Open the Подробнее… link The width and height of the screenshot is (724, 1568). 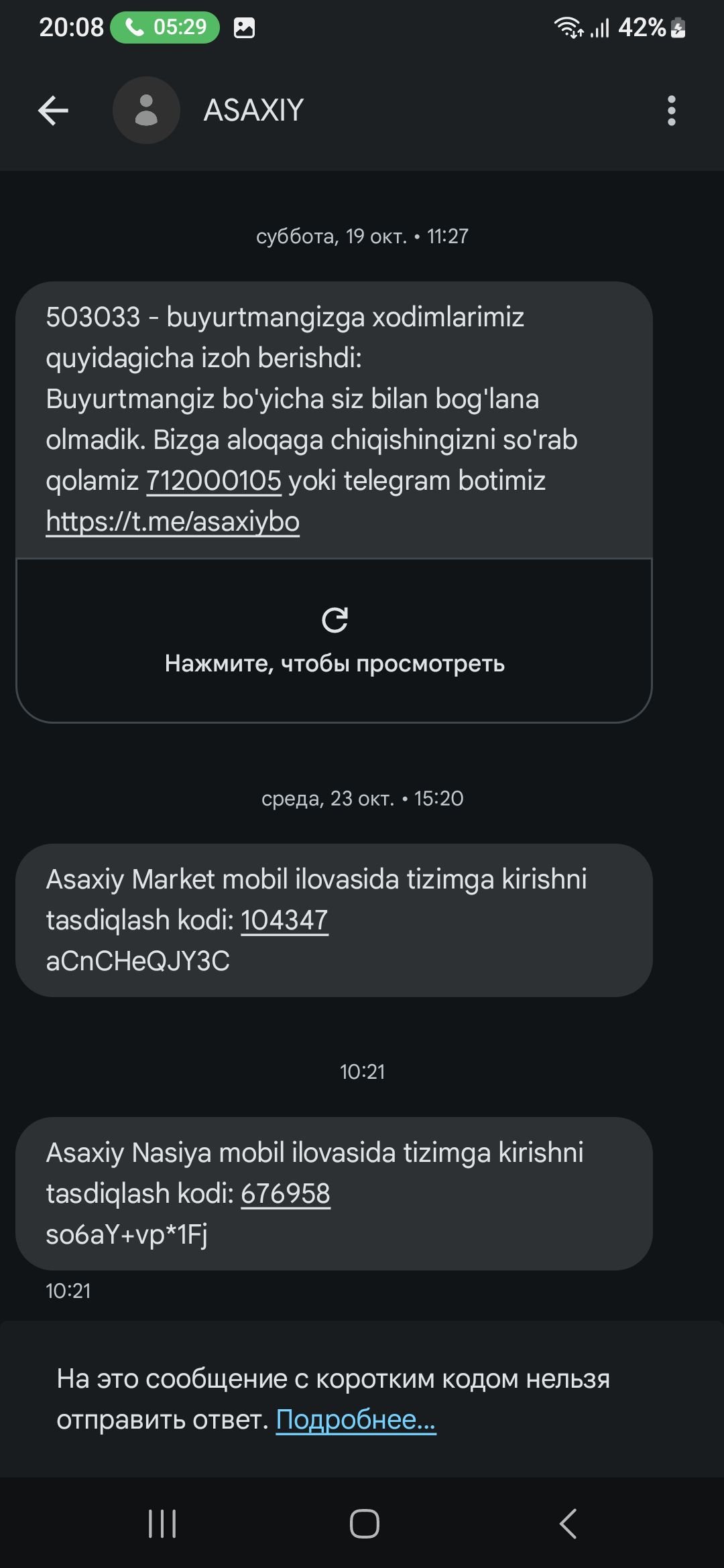pyautogui.click(x=356, y=1420)
